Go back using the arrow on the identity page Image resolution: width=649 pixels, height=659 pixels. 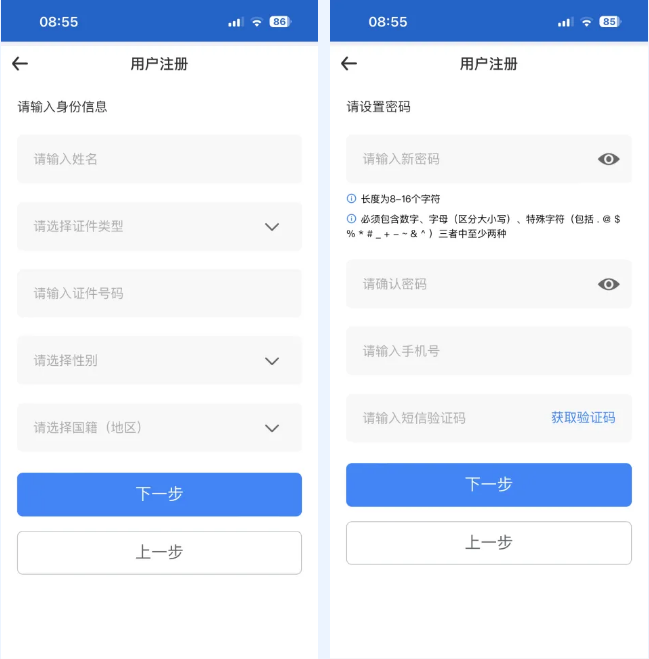[20, 64]
